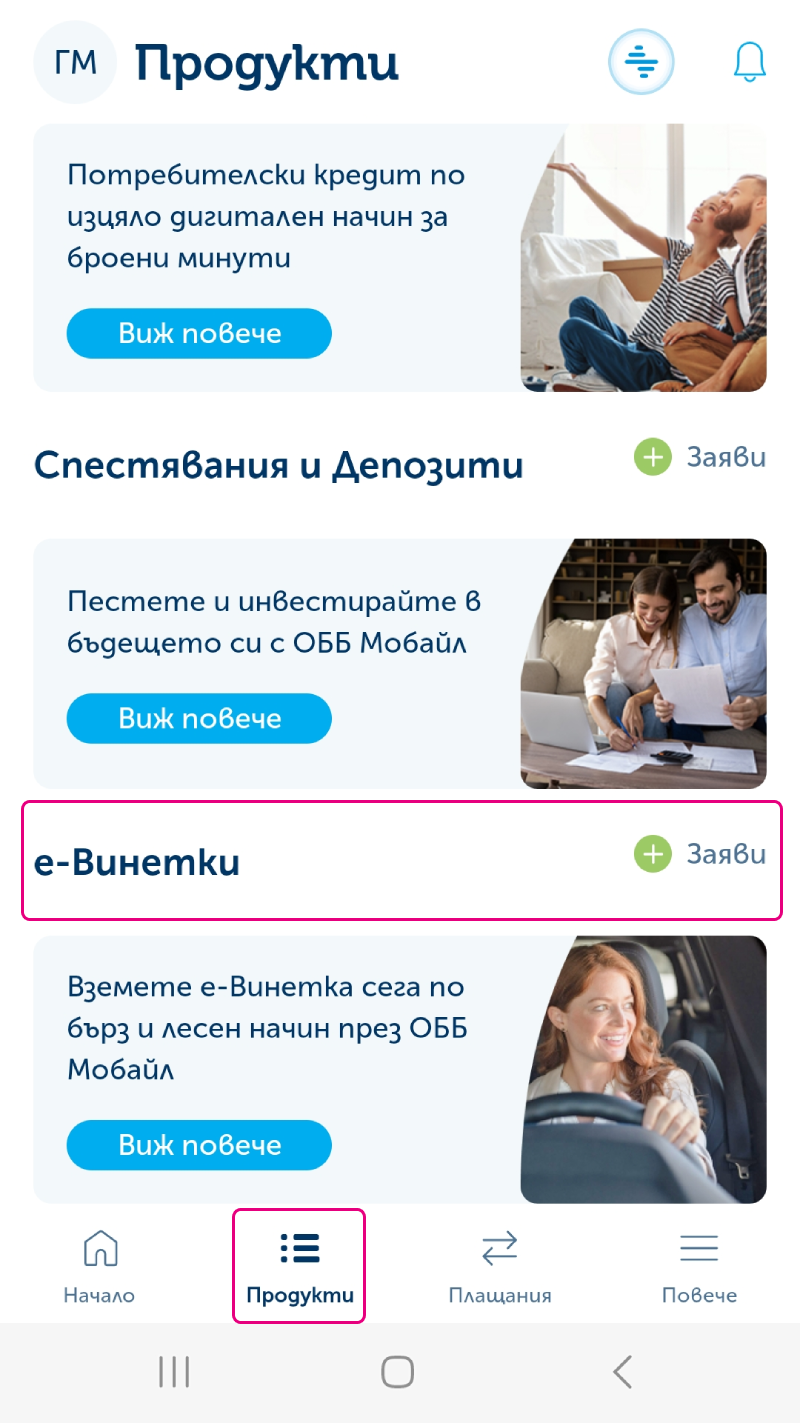Go to the Начало tab
The image size is (800, 1423).
pyautogui.click(x=99, y=1266)
